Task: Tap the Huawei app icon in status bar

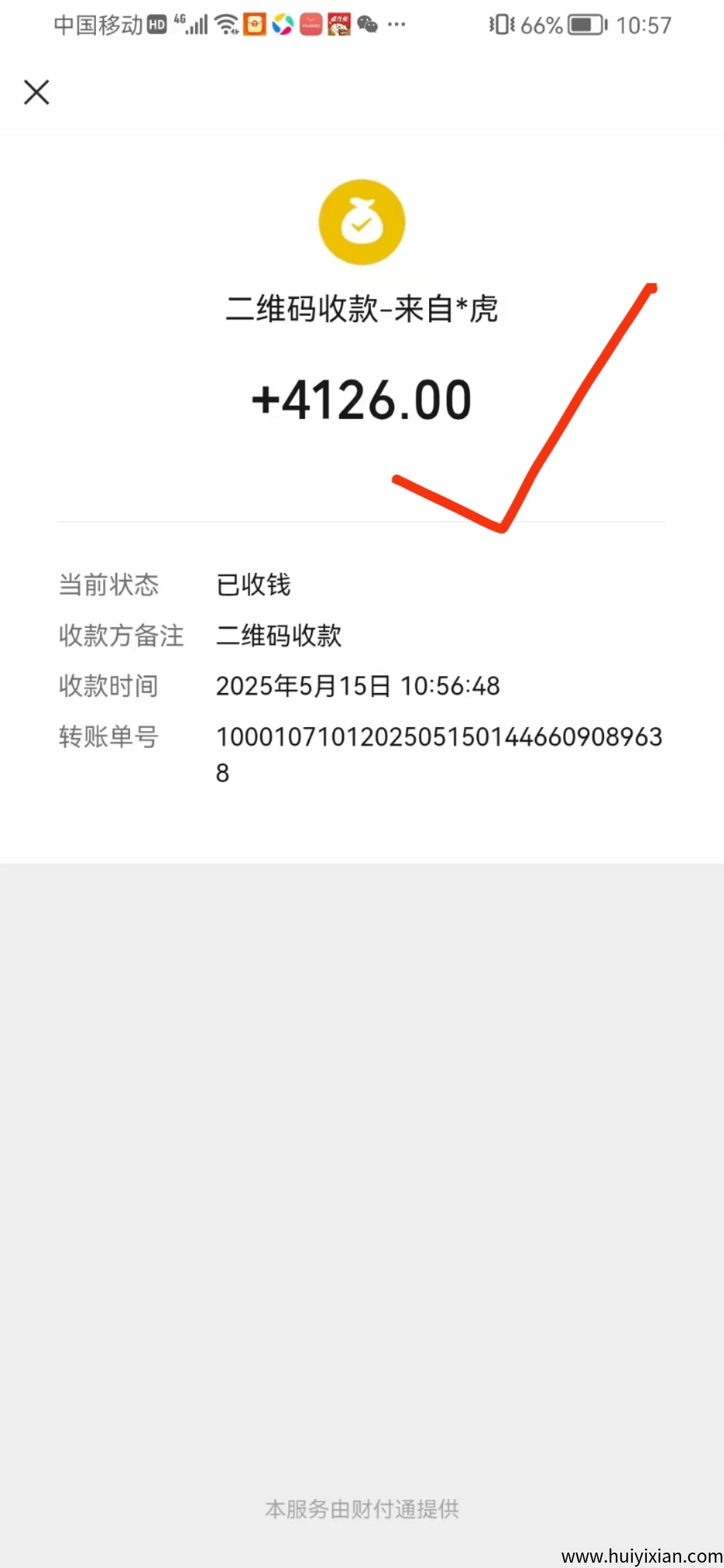Action: click(310, 25)
